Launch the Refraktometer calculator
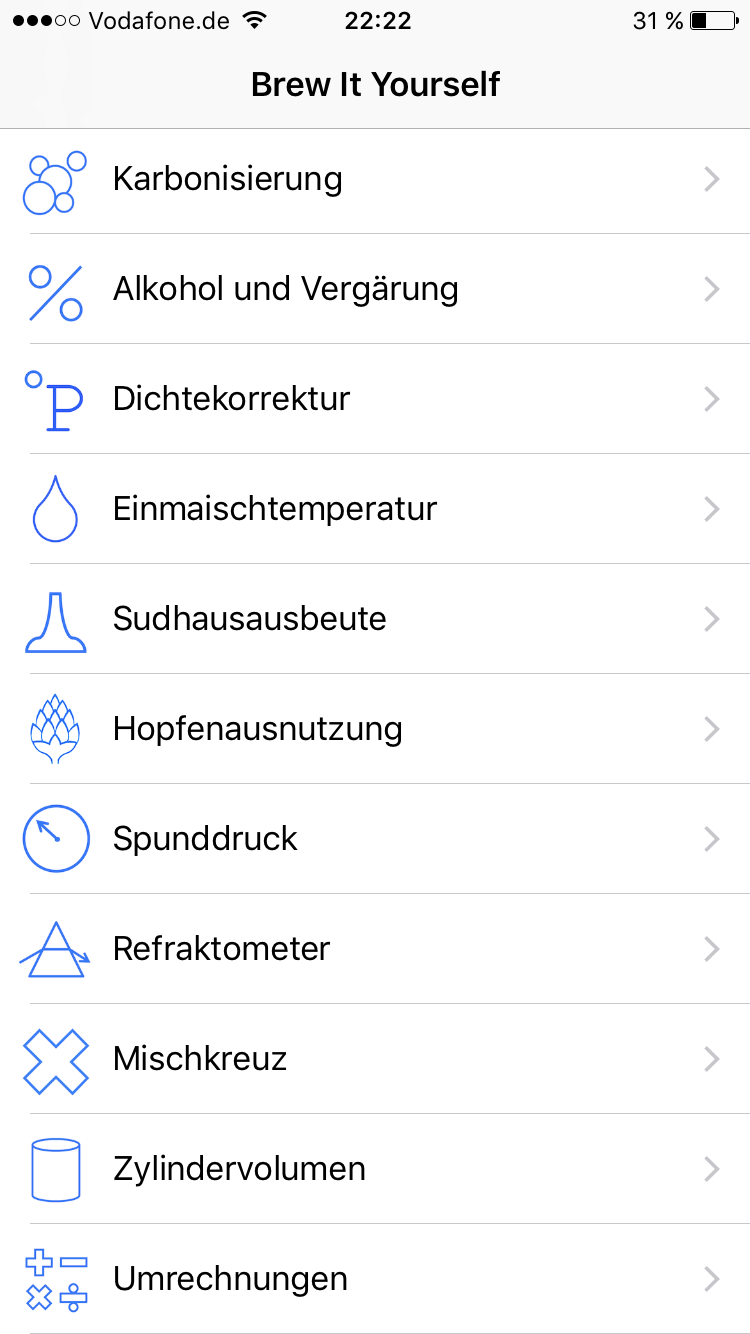Image resolution: width=750 pixels, height=1334 pixels. click(x=221, y=949)
